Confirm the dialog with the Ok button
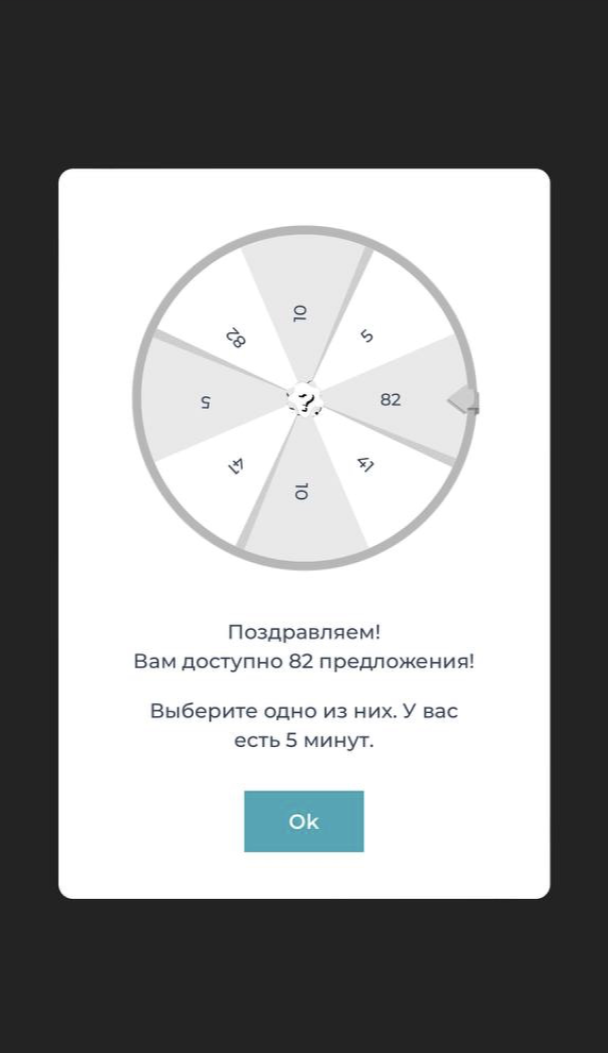Image resolution: width=608 pixels, height=1053 pixels. 303,821
